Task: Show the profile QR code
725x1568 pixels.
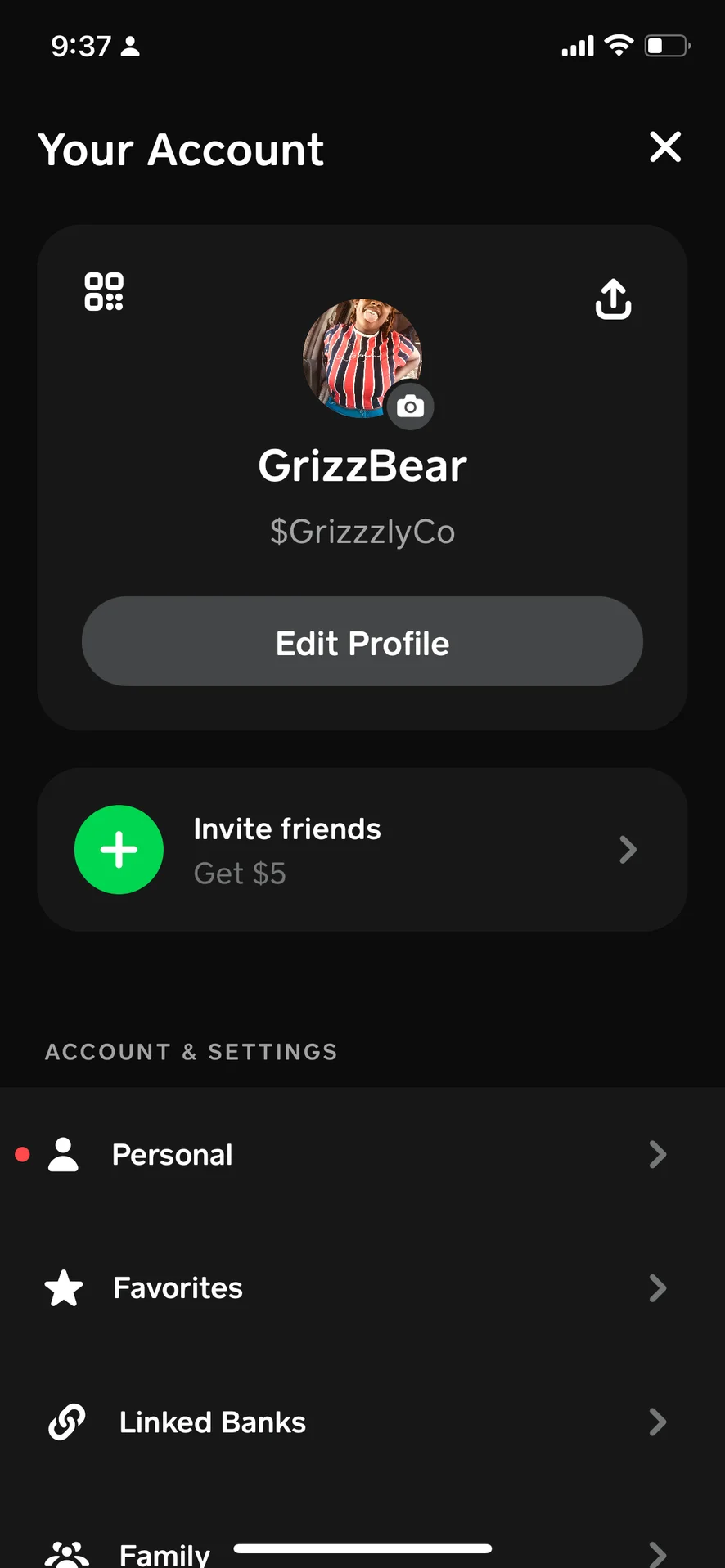Action: pyautogui.click(x=104, y=292)
